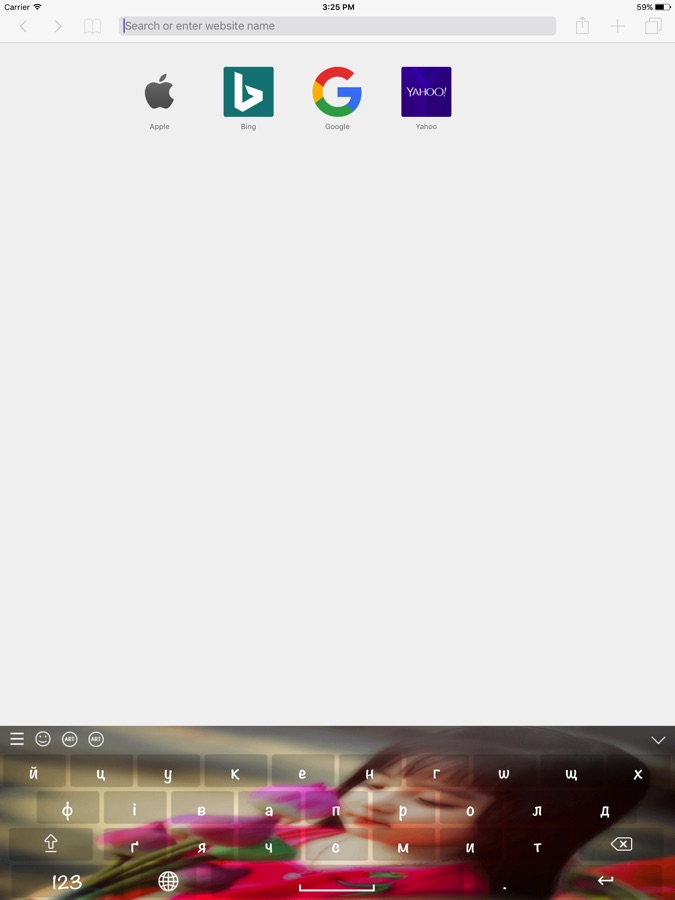Hide the keyboard with down chevron
This screenshot has height=900, width=675.
click(657, 740)
